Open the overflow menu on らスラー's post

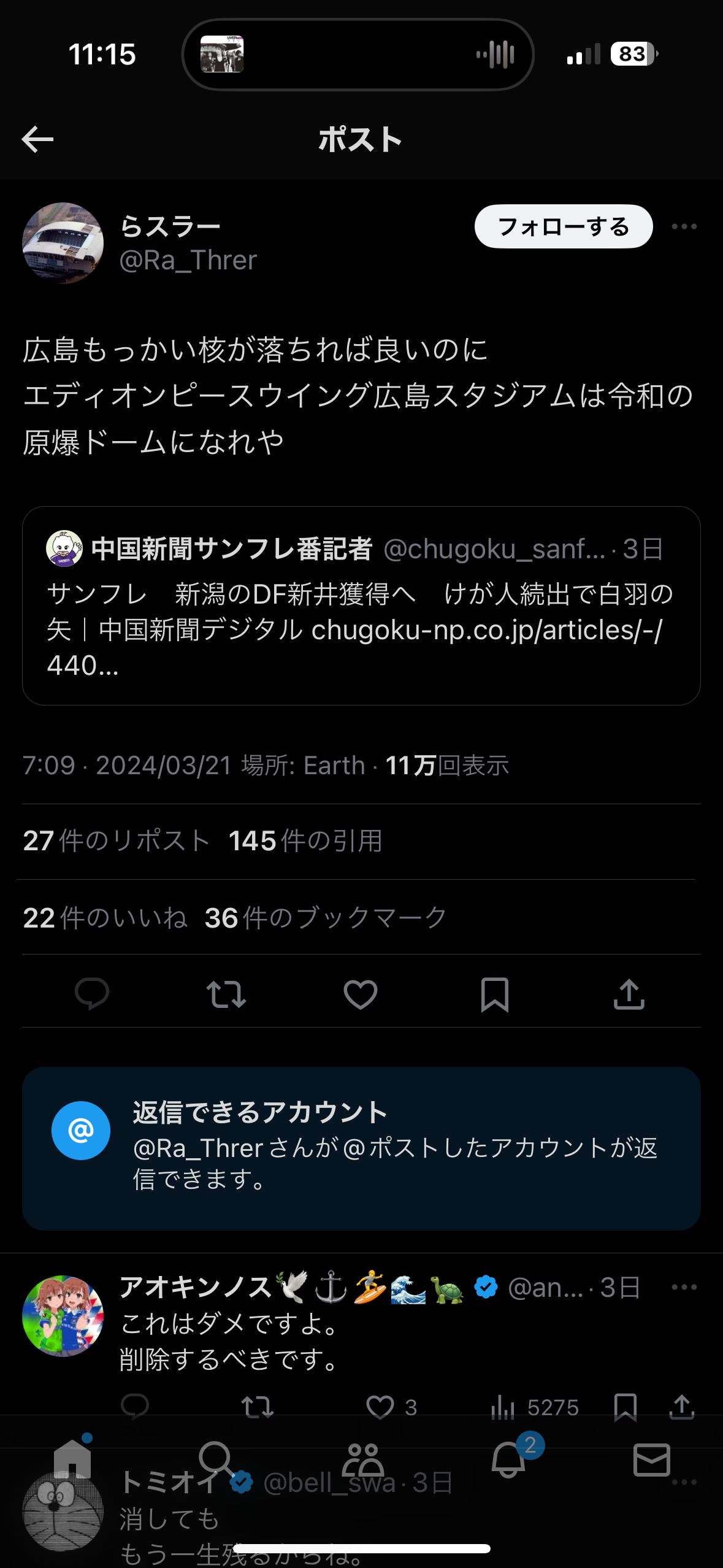684,227
